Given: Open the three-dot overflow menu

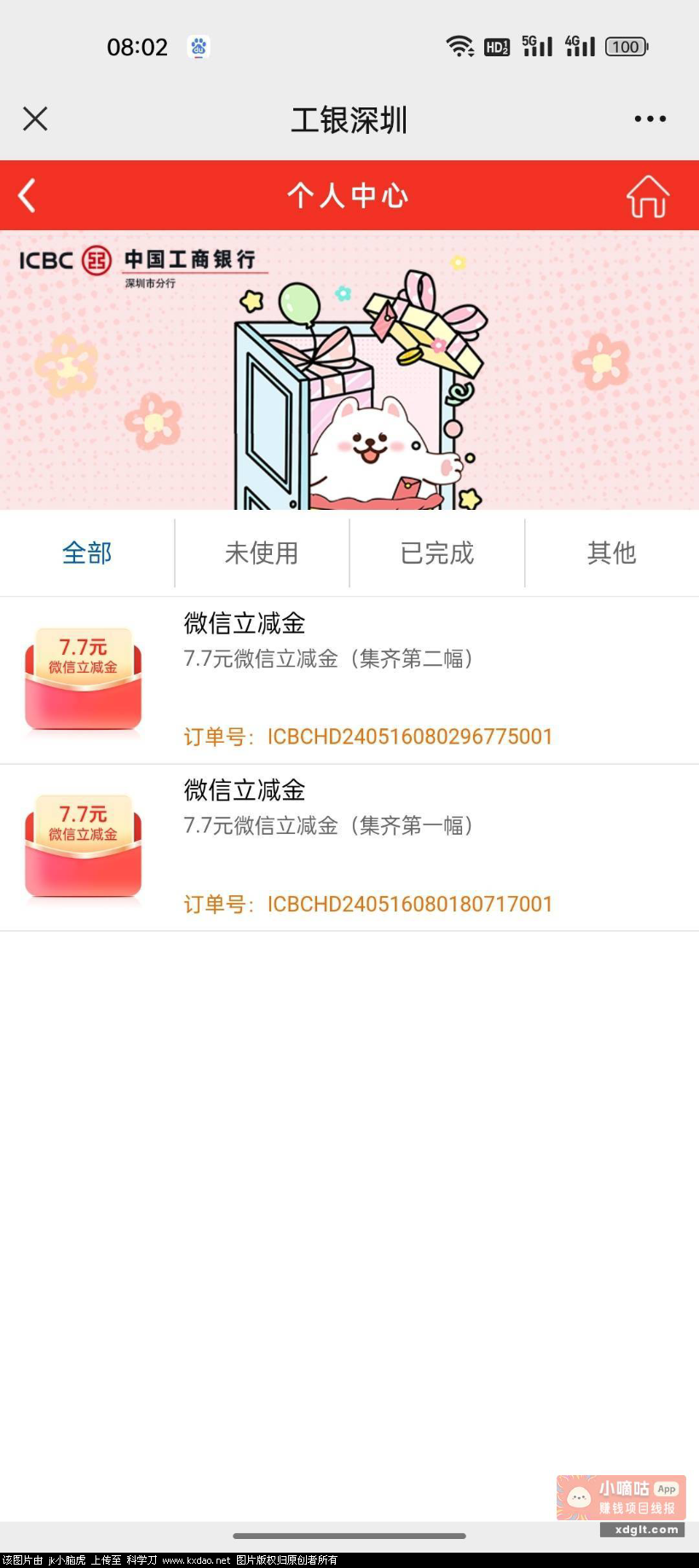Looking at the screenshot, I should tap(650, 119).
